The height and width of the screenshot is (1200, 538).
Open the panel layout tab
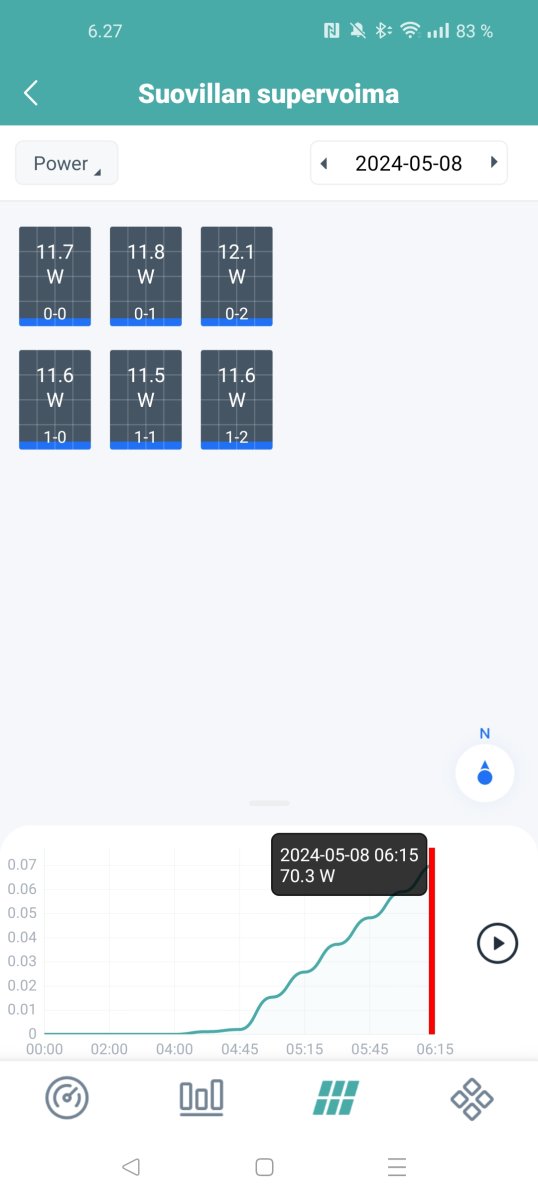(x=336, y=1098)
